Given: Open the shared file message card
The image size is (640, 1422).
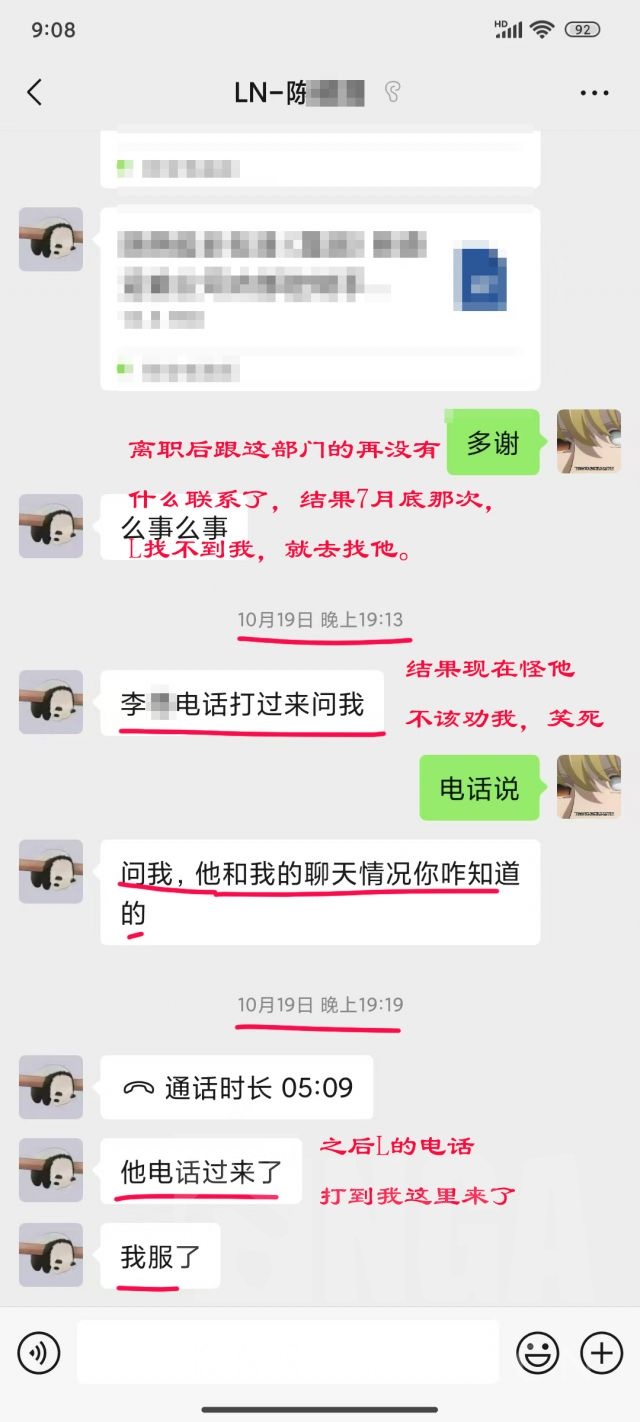Looking at the screenshot, I should pos(320,298).
